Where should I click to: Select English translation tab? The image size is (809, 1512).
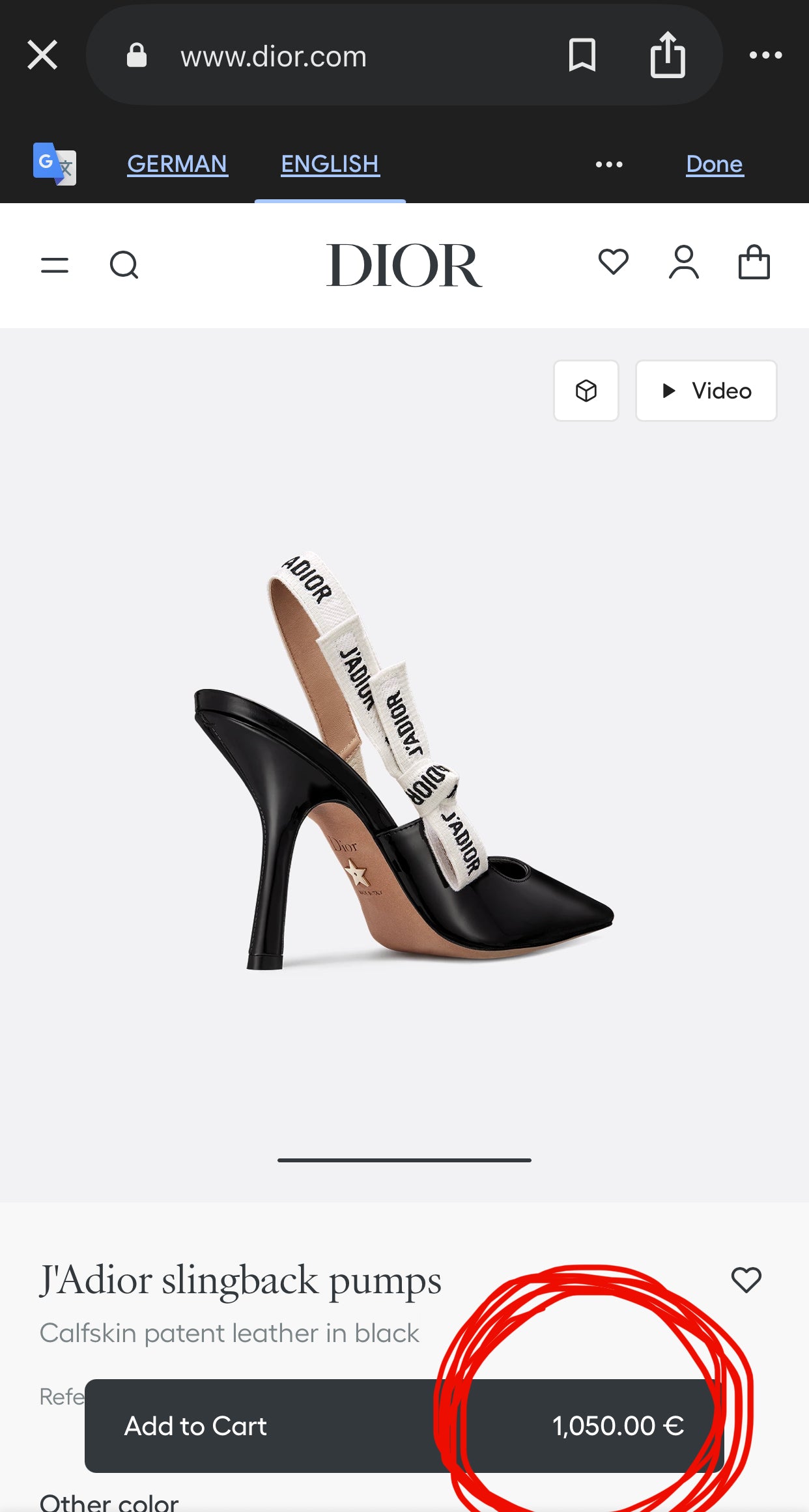click(330, 163)
